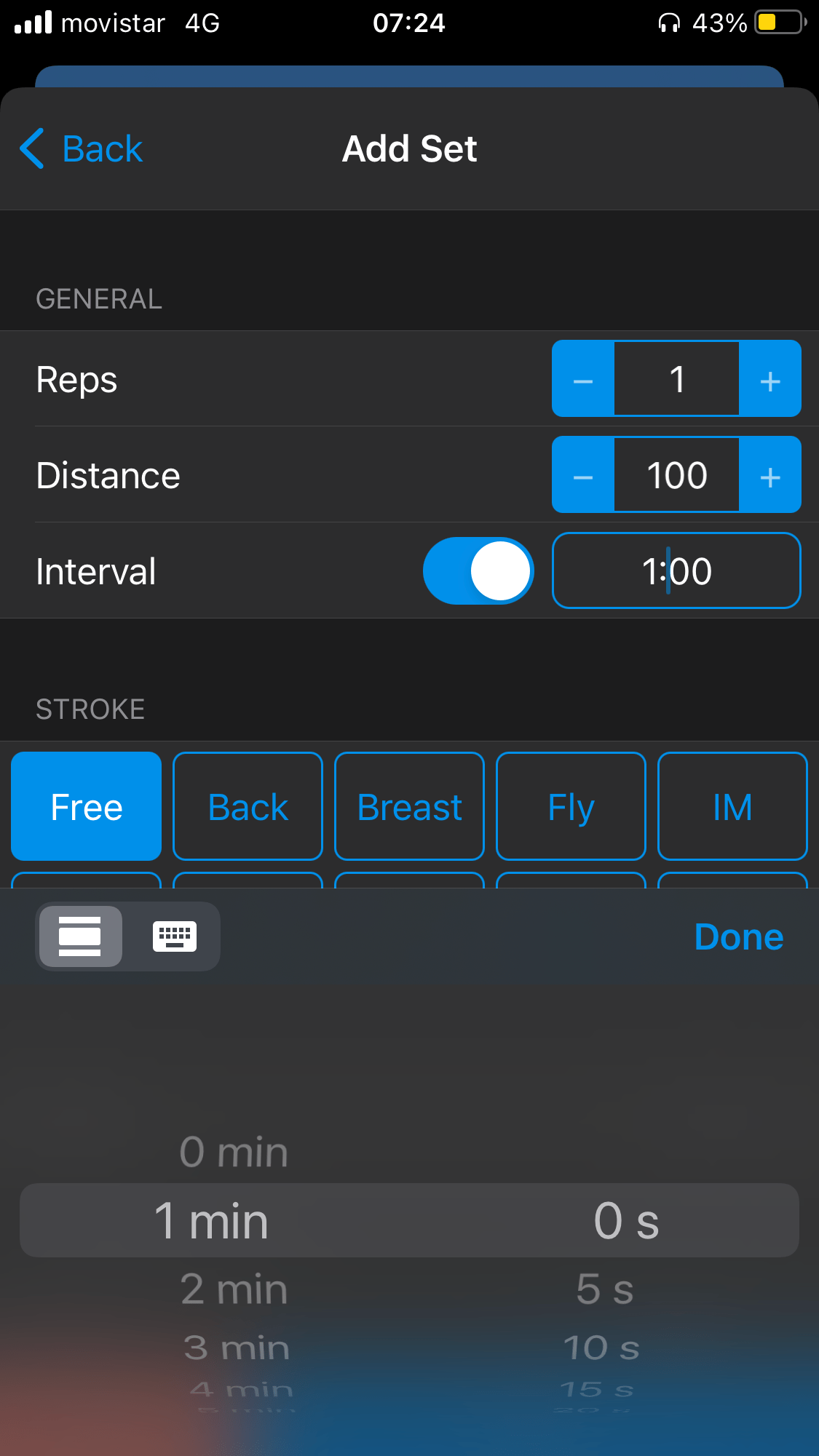
Task: Select 5 s in the seconds wheel
Action: click(x=605, y=1289)
